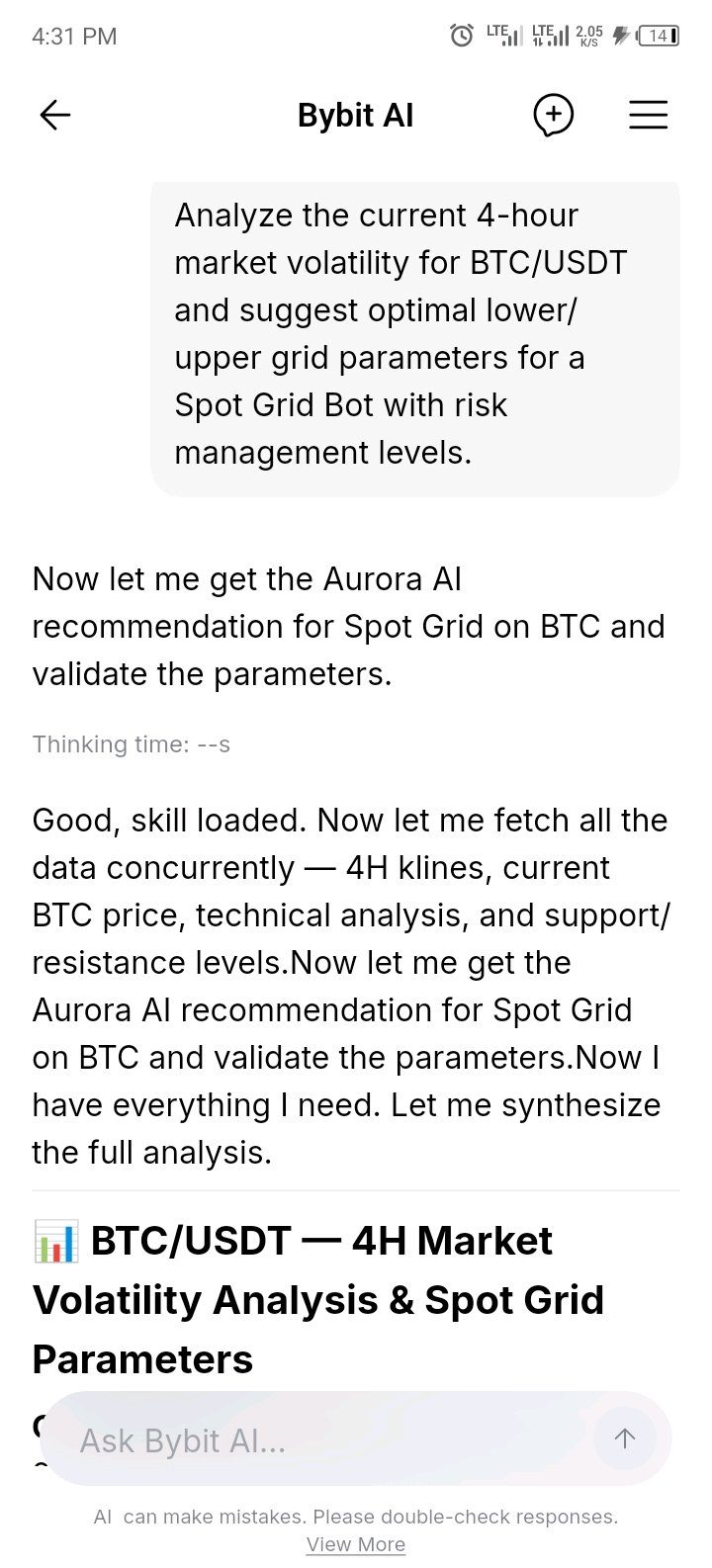This screenshot has height=1568, width=712.
Task: Start a new Bybit AI chat
Action: [554, 116]
